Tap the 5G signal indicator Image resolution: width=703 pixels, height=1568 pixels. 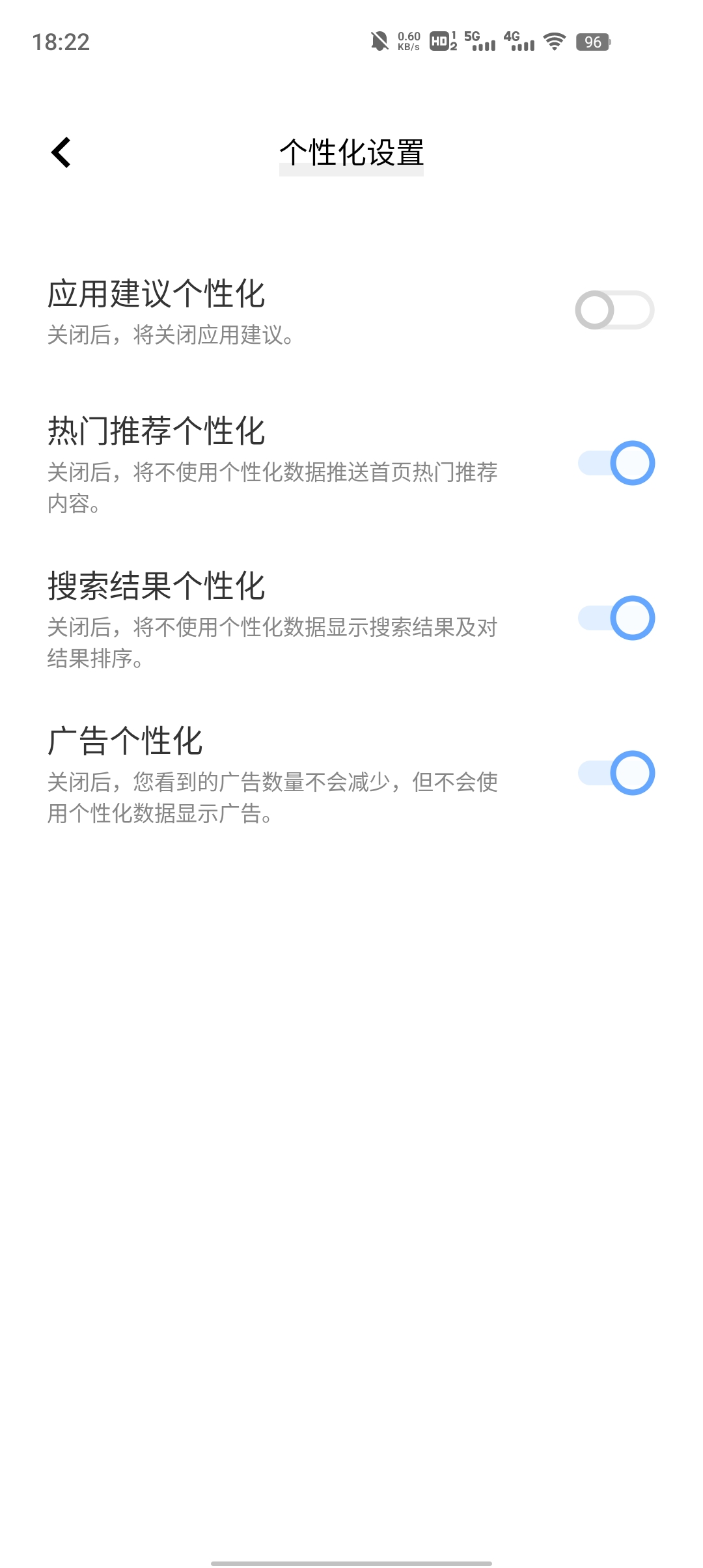482,40
